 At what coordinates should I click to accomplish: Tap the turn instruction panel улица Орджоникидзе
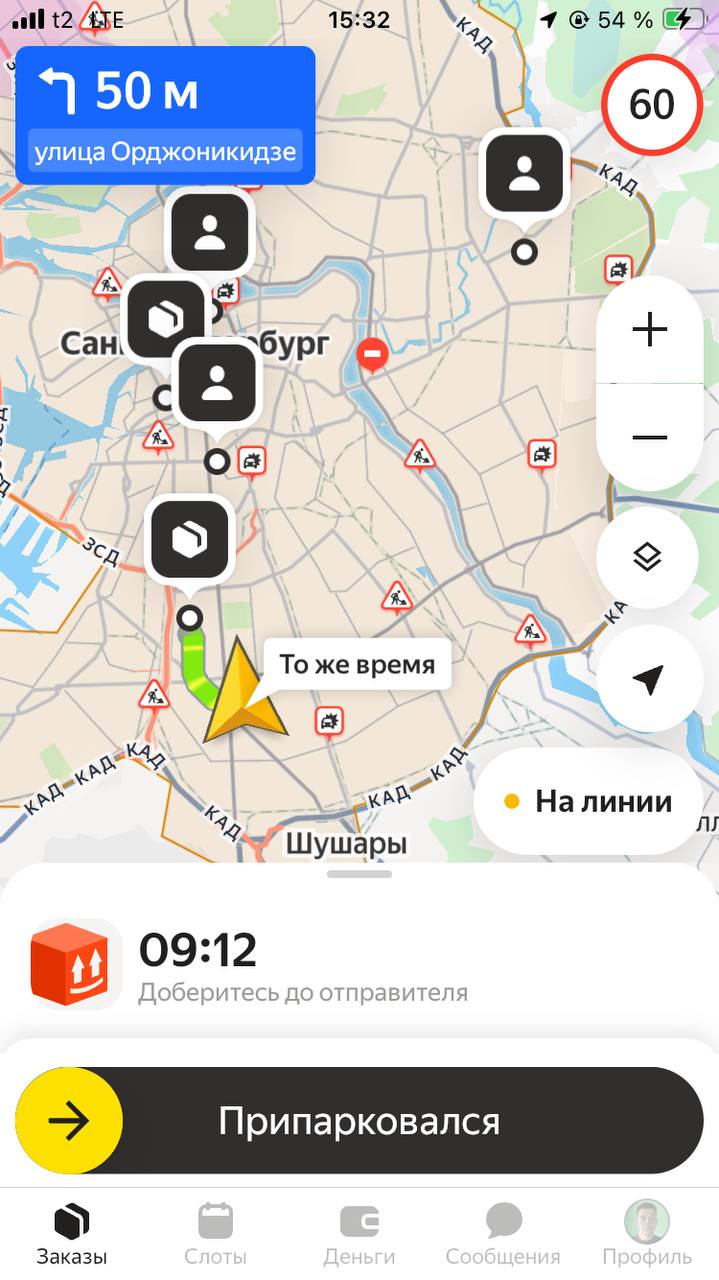pyautogui.click(x=165, y=115)
